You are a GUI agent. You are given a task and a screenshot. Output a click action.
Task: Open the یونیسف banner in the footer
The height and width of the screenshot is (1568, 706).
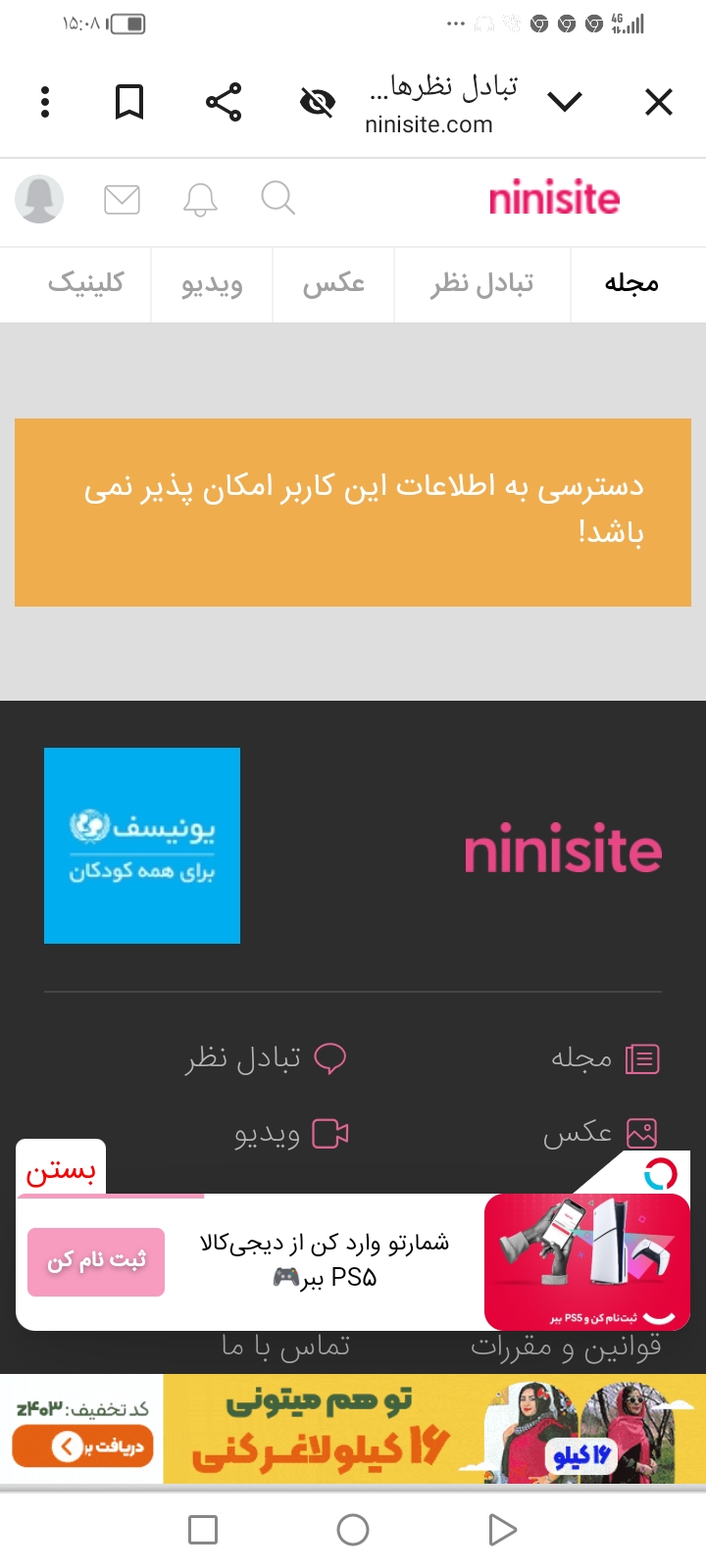point(142,846)
